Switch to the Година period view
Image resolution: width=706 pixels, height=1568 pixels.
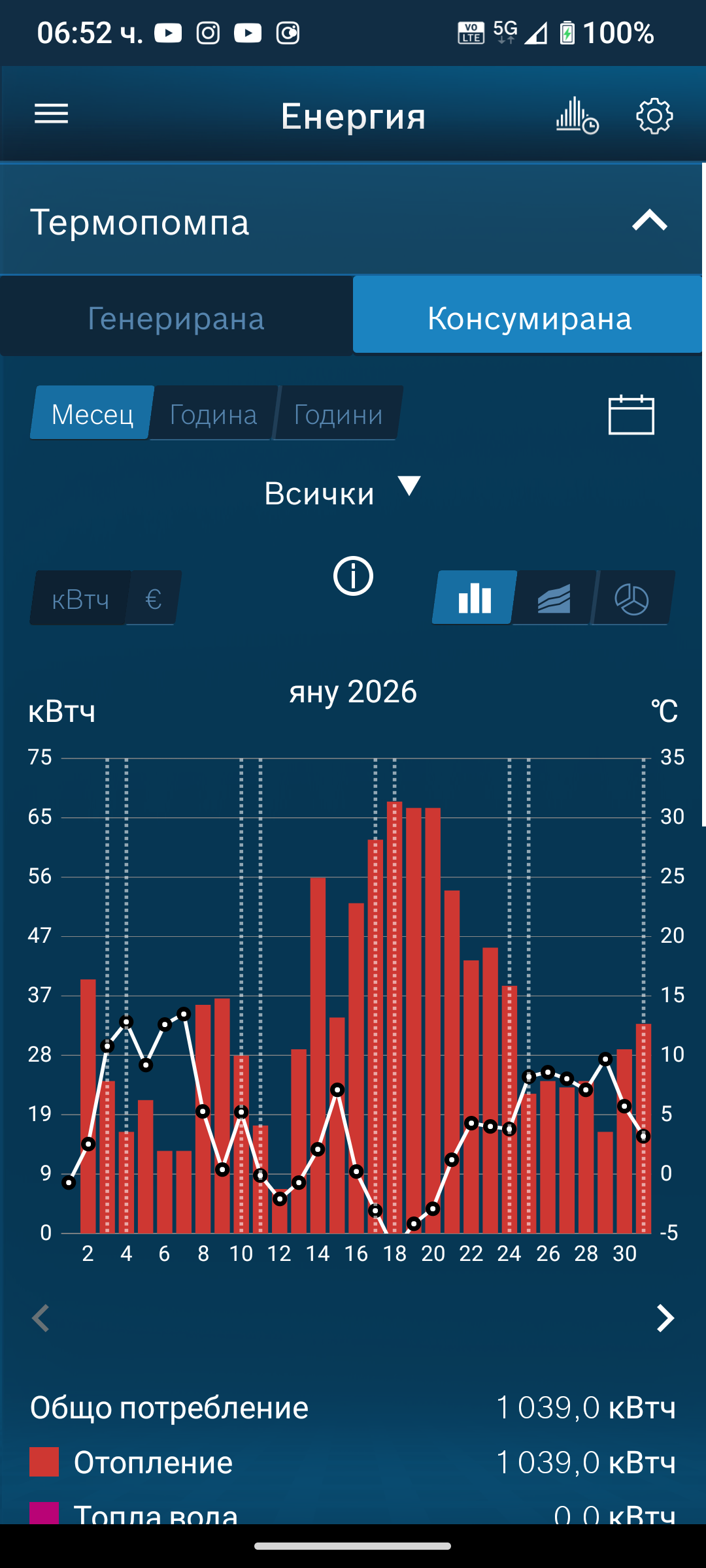(213, 414)
